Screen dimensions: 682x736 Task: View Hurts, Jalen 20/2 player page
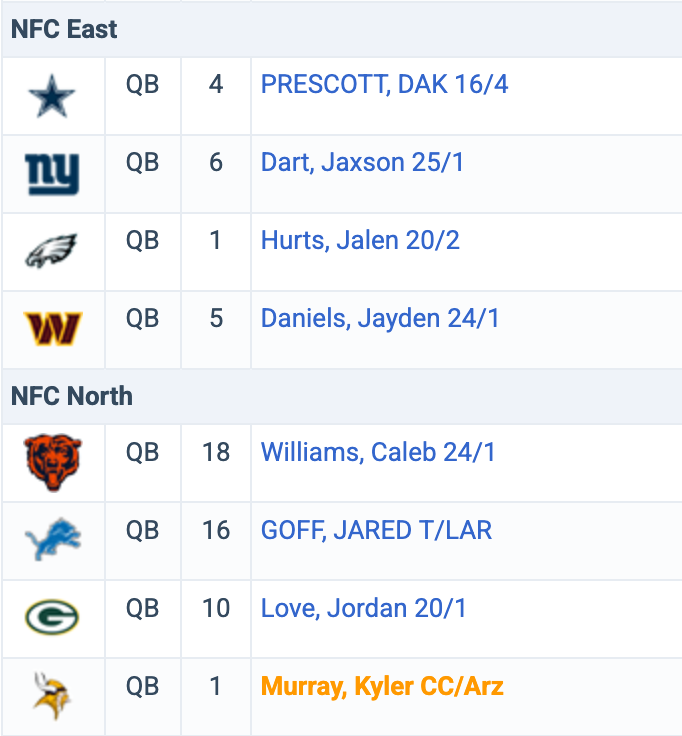360,241
